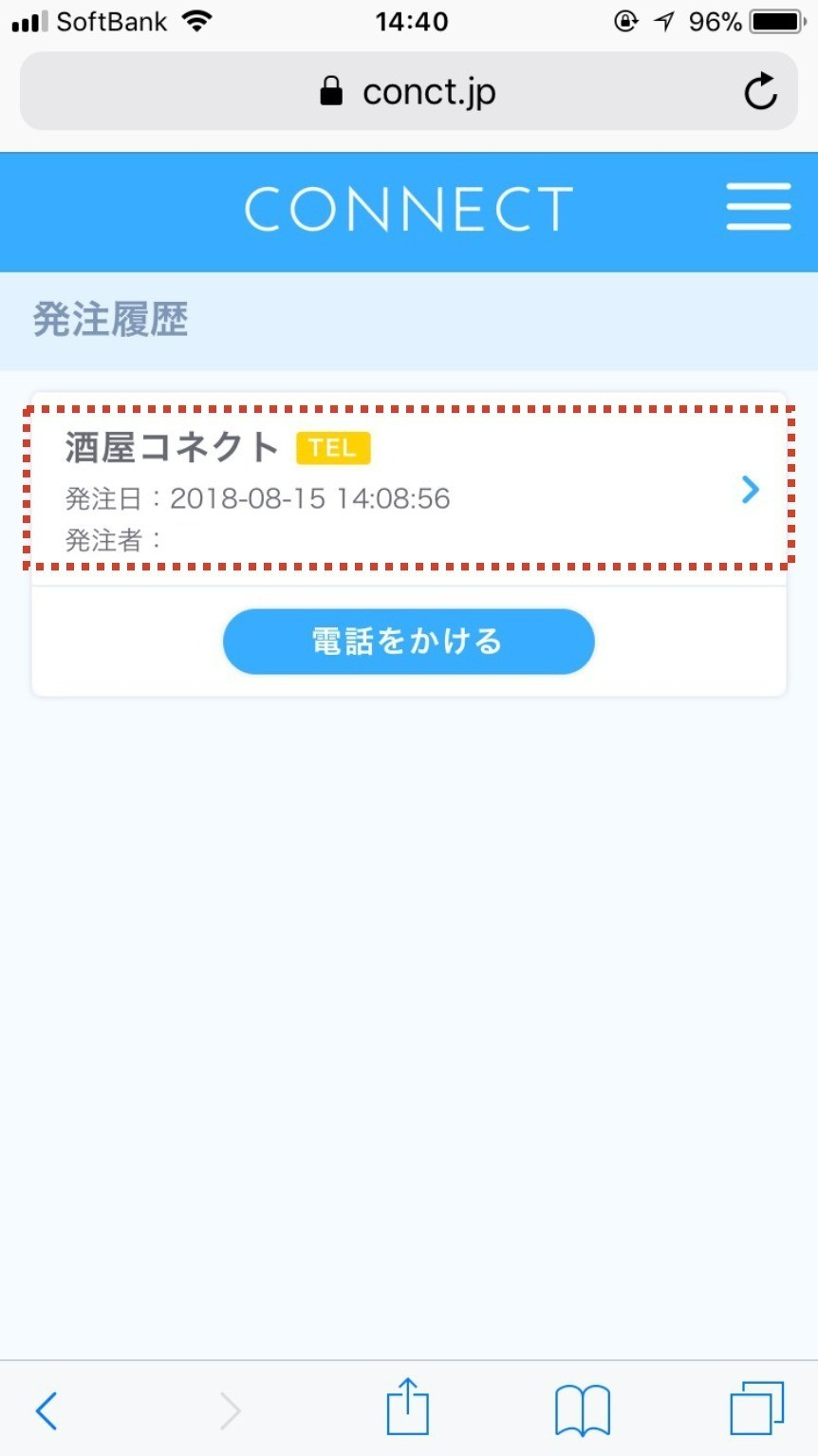Tap the 電話をかける button

[409, 642]
